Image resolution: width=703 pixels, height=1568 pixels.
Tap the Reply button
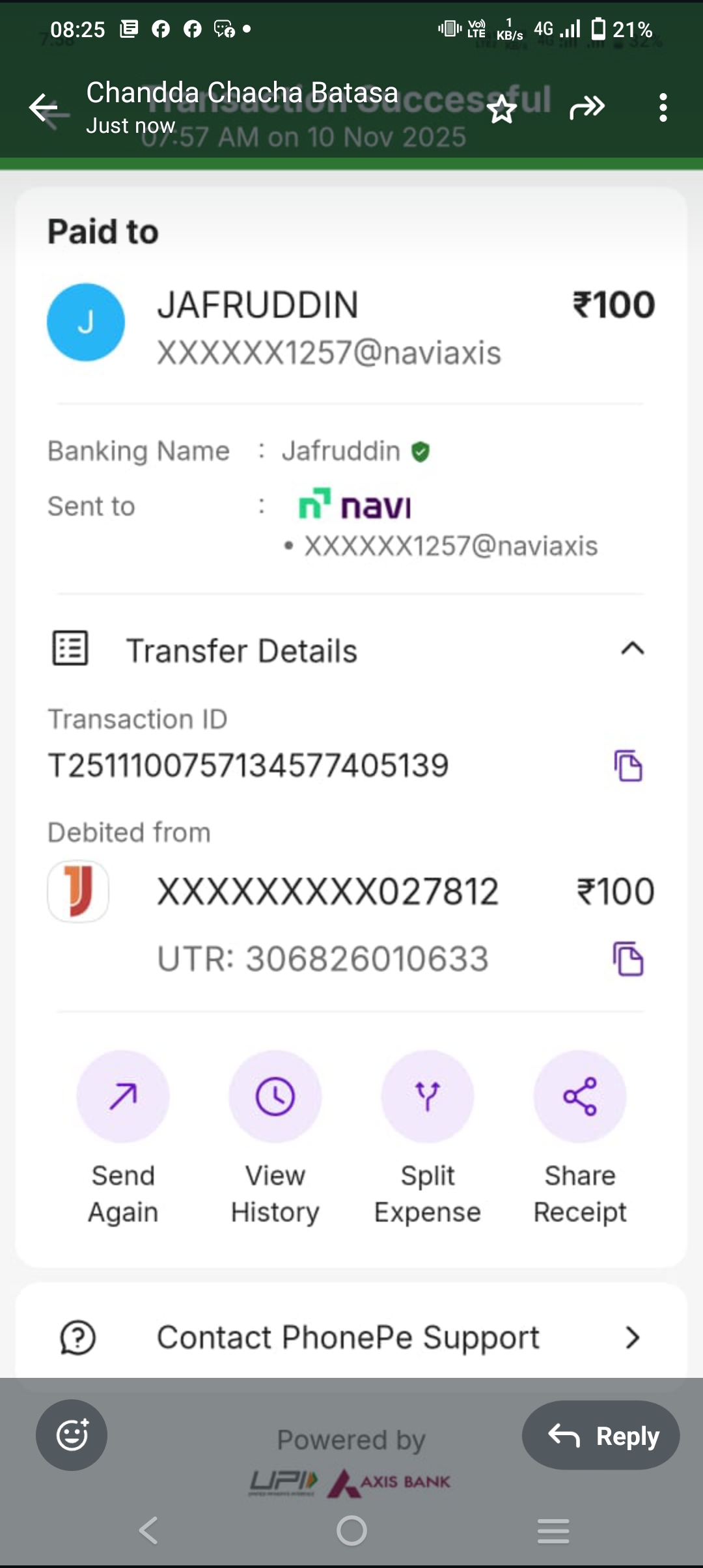[x=601, y=1435]
